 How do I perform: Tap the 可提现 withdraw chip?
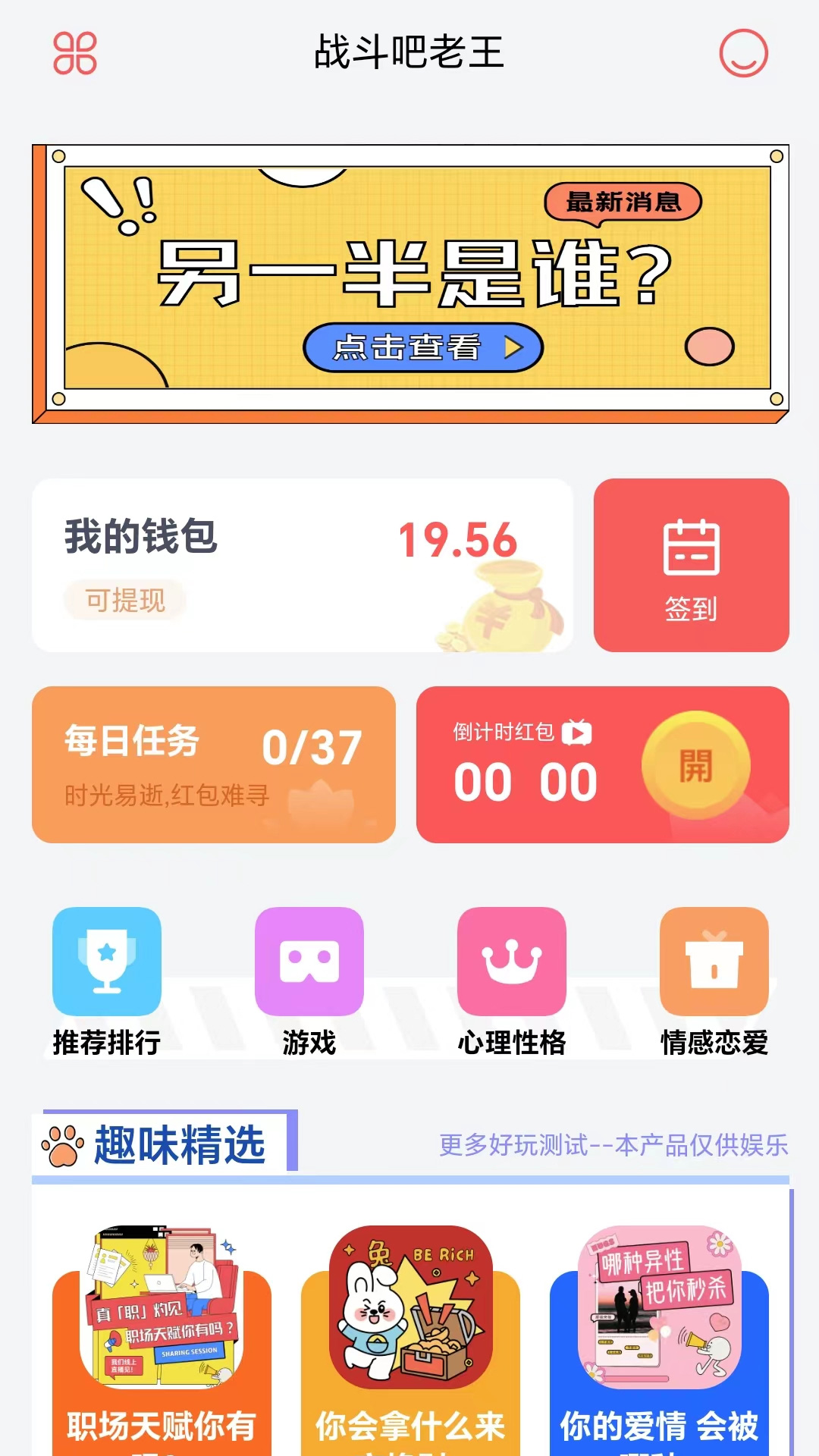(x=125, y=601)
